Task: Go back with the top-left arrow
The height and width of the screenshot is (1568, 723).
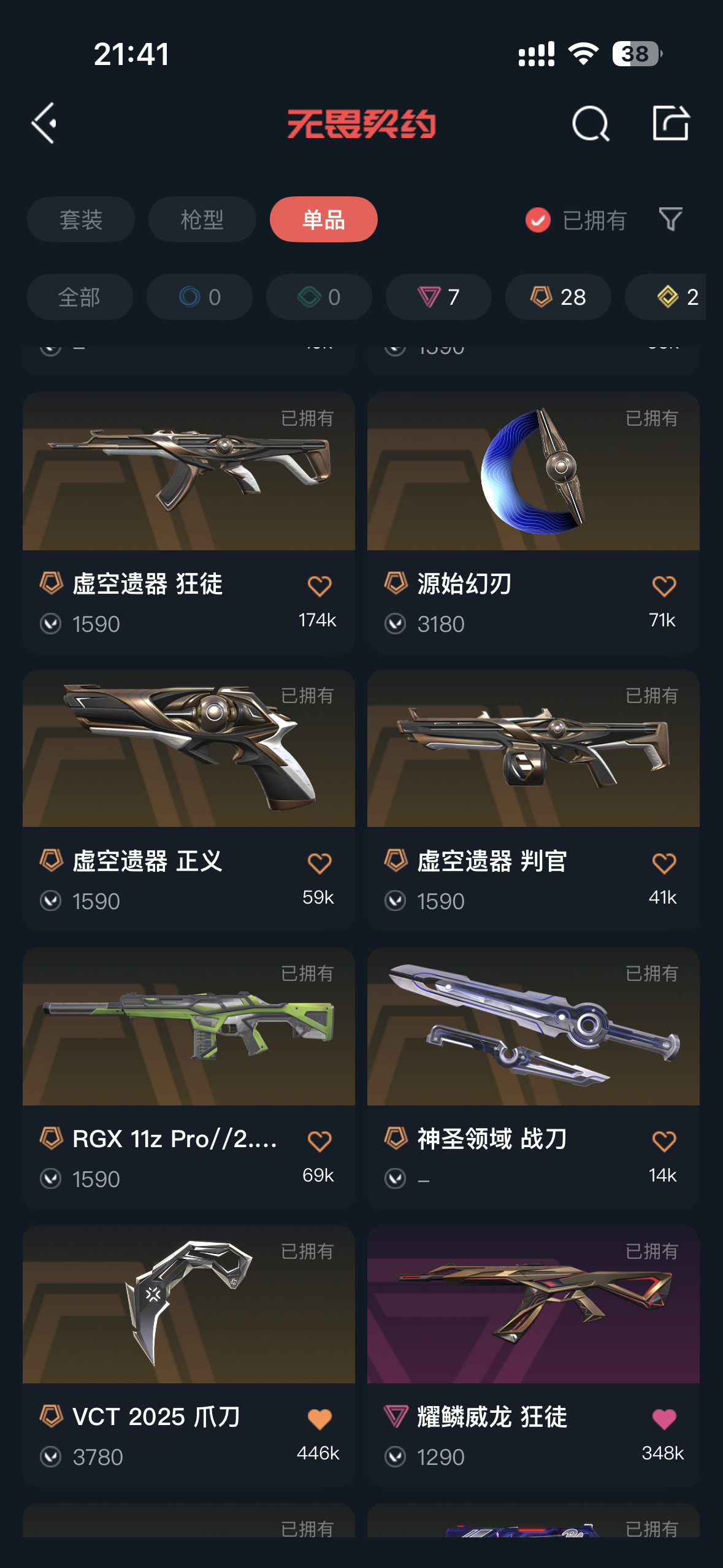Action: (x=45, y=123)
